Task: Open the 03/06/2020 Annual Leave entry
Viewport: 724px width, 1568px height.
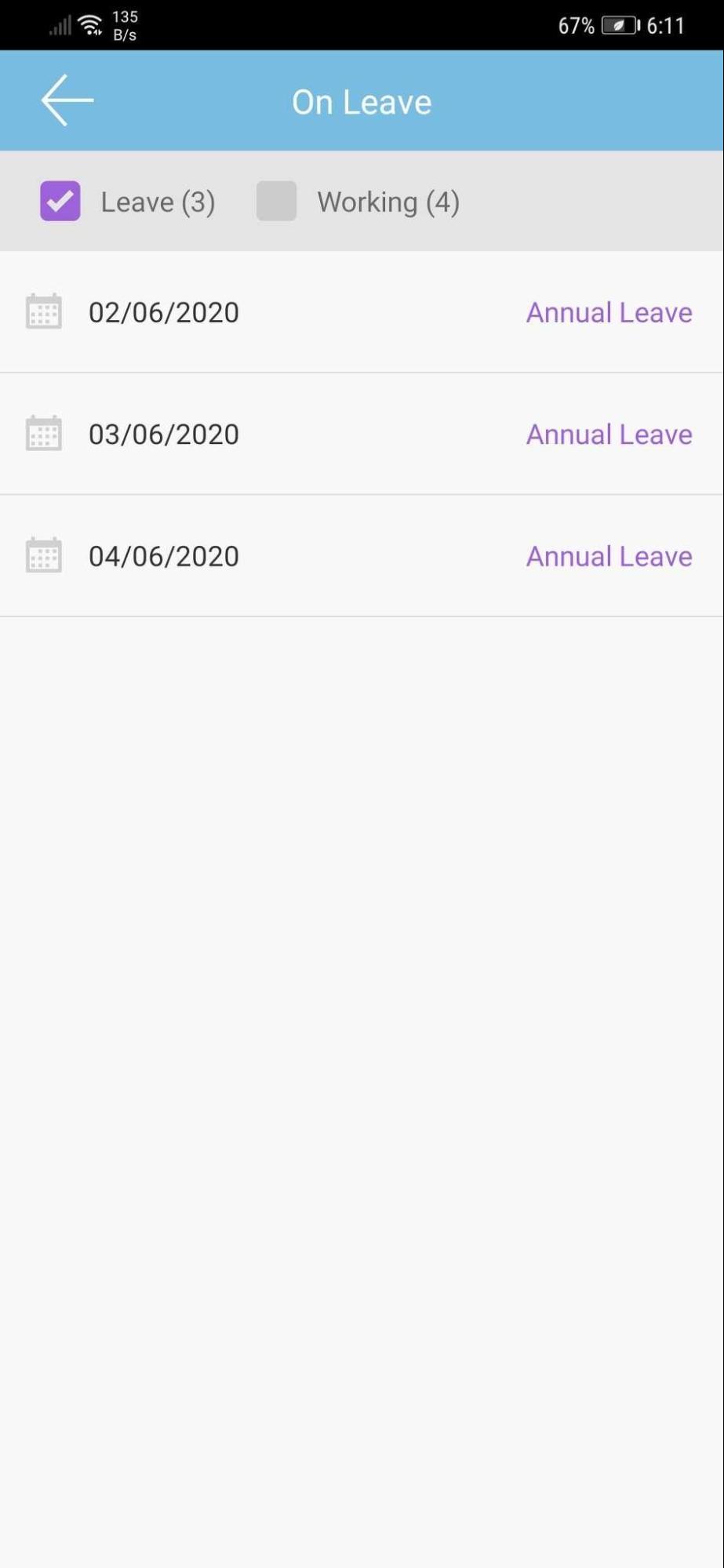Action: pyautogui.click(x=362, y=434)
